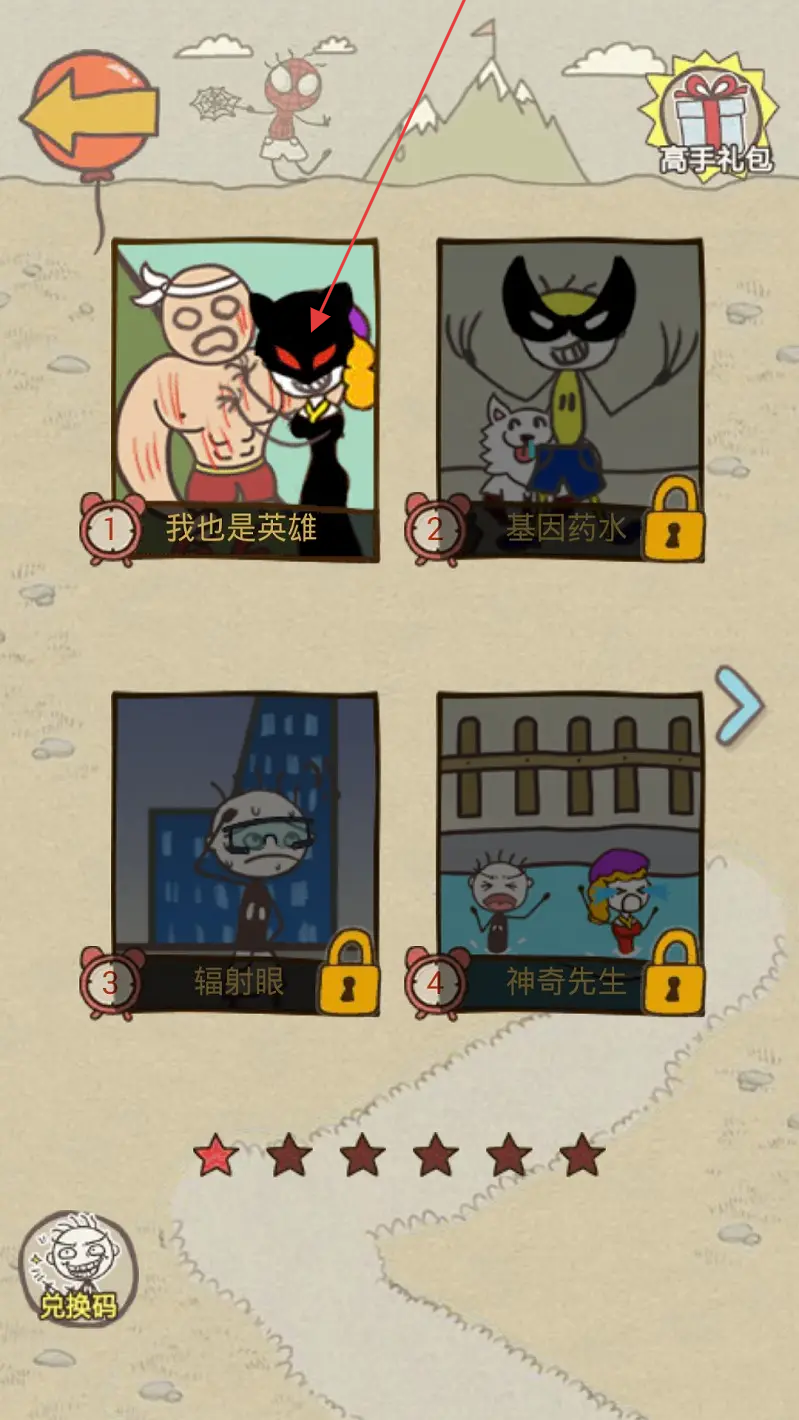Start level 1 我也是英雄
Viewport: 799px width, 1420px height.
pyautogui.click(x=245, y=400)
